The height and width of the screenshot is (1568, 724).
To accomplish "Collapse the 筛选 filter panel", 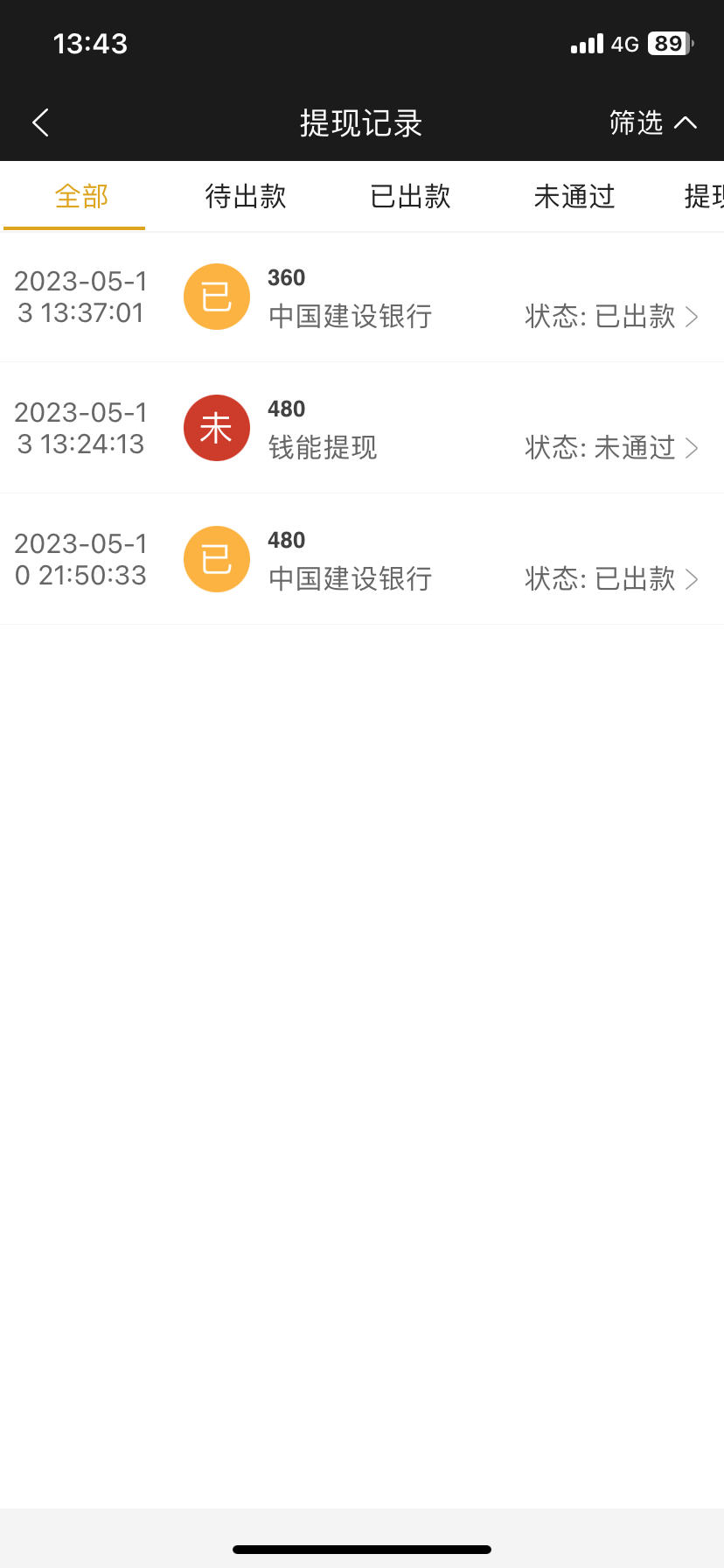I will pyautogui.click(x=653, y=122).
